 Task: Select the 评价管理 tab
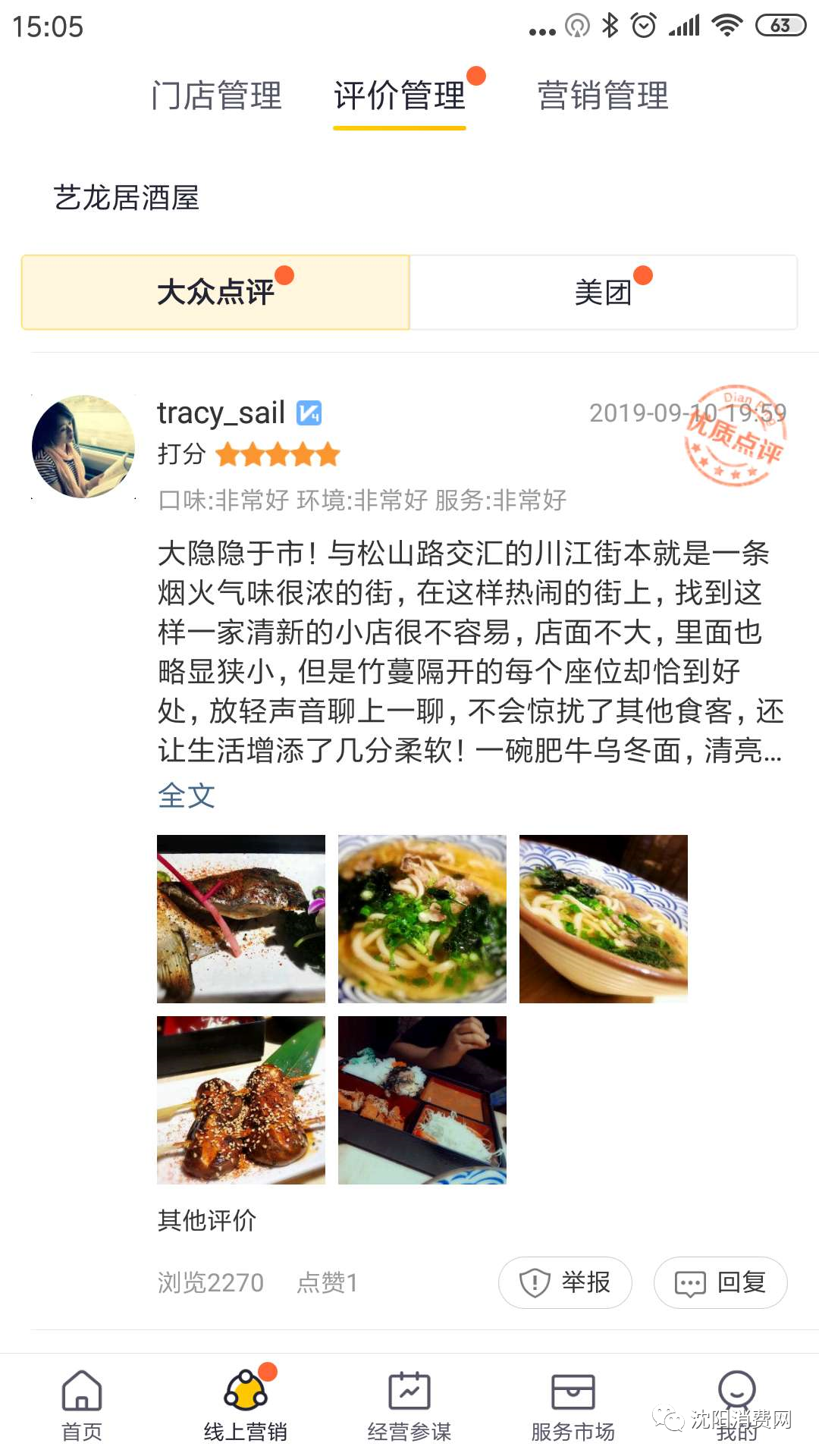point(400,96)
